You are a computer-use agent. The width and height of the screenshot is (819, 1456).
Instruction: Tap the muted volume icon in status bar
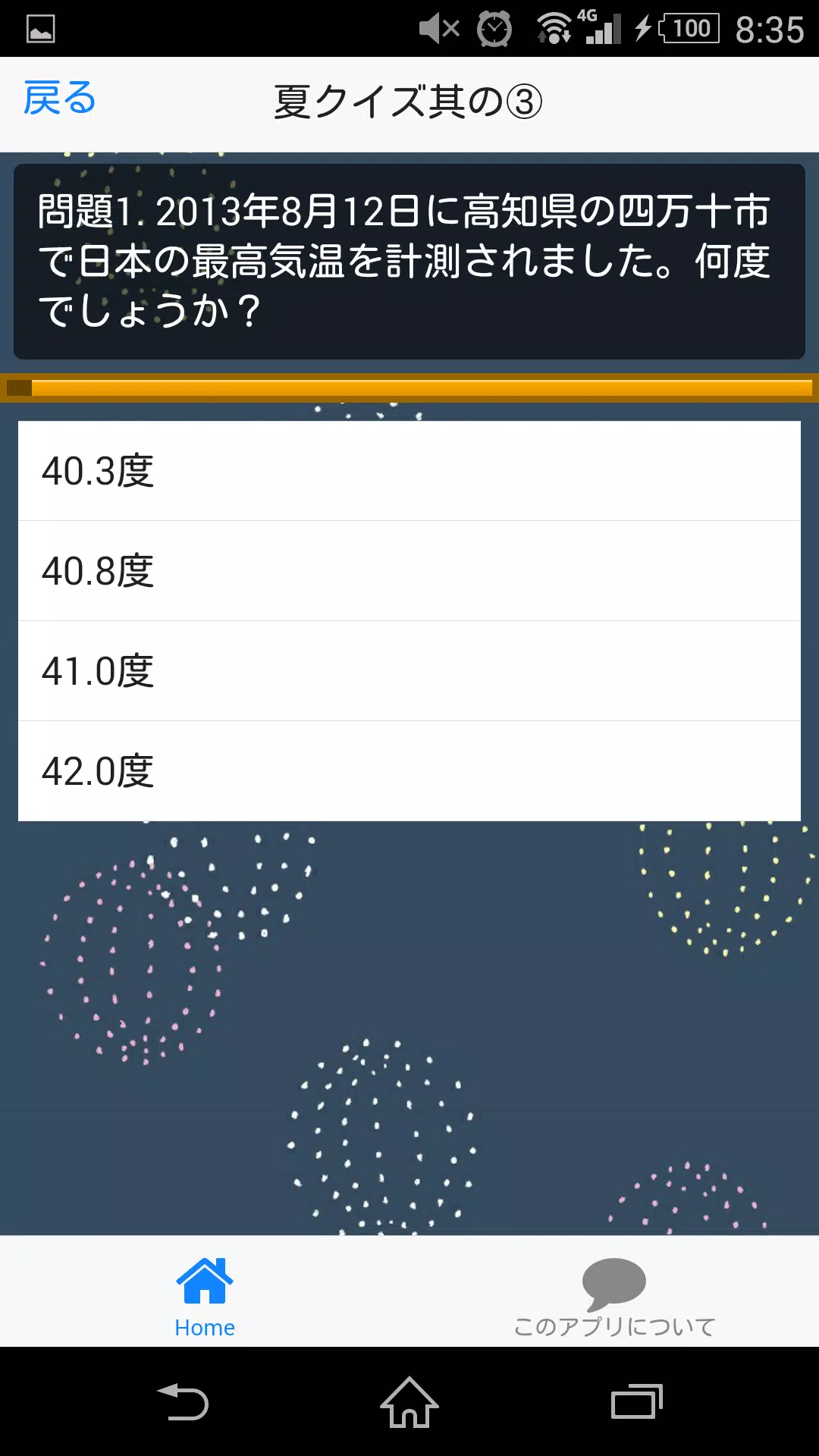(x=438, y=27)
